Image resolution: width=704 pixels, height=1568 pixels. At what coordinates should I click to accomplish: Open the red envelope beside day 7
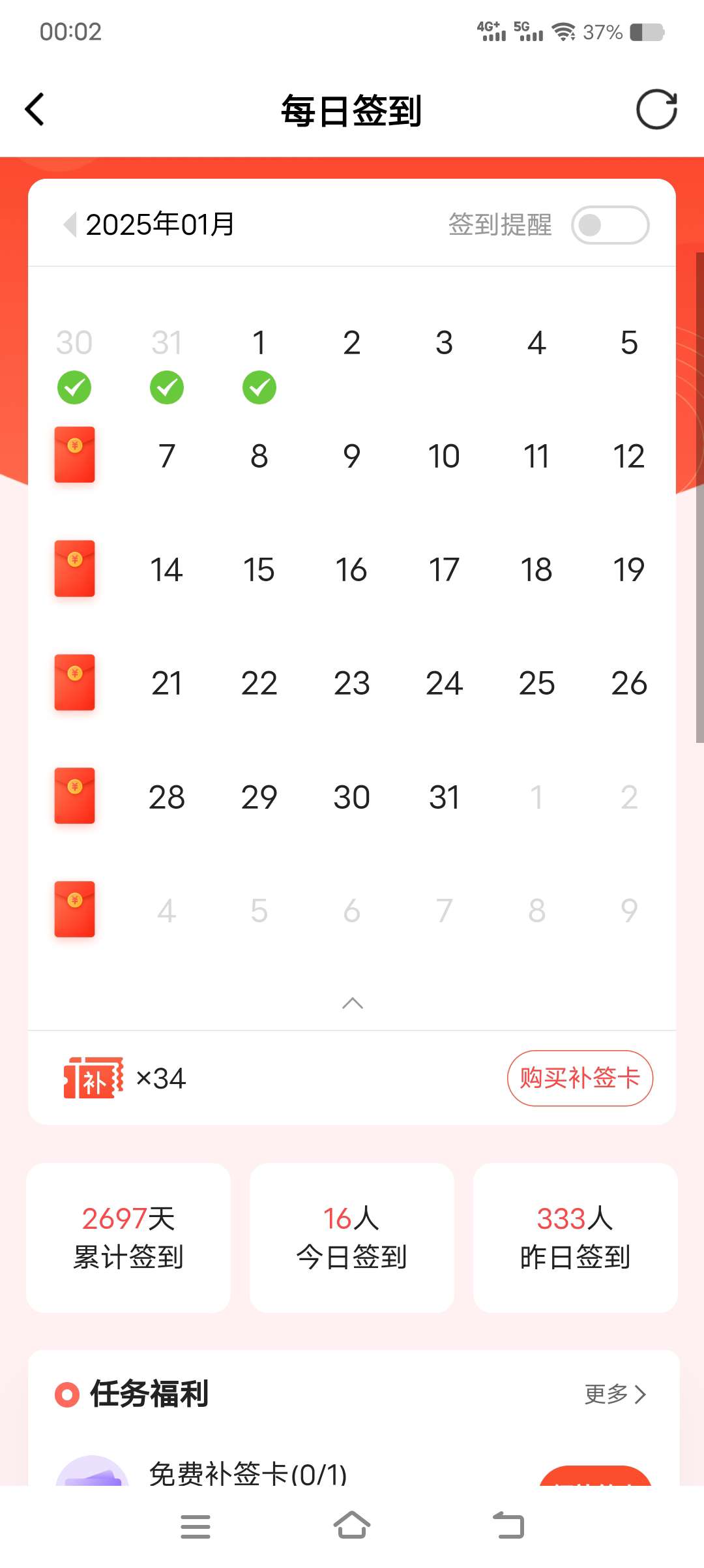(74, 455)
